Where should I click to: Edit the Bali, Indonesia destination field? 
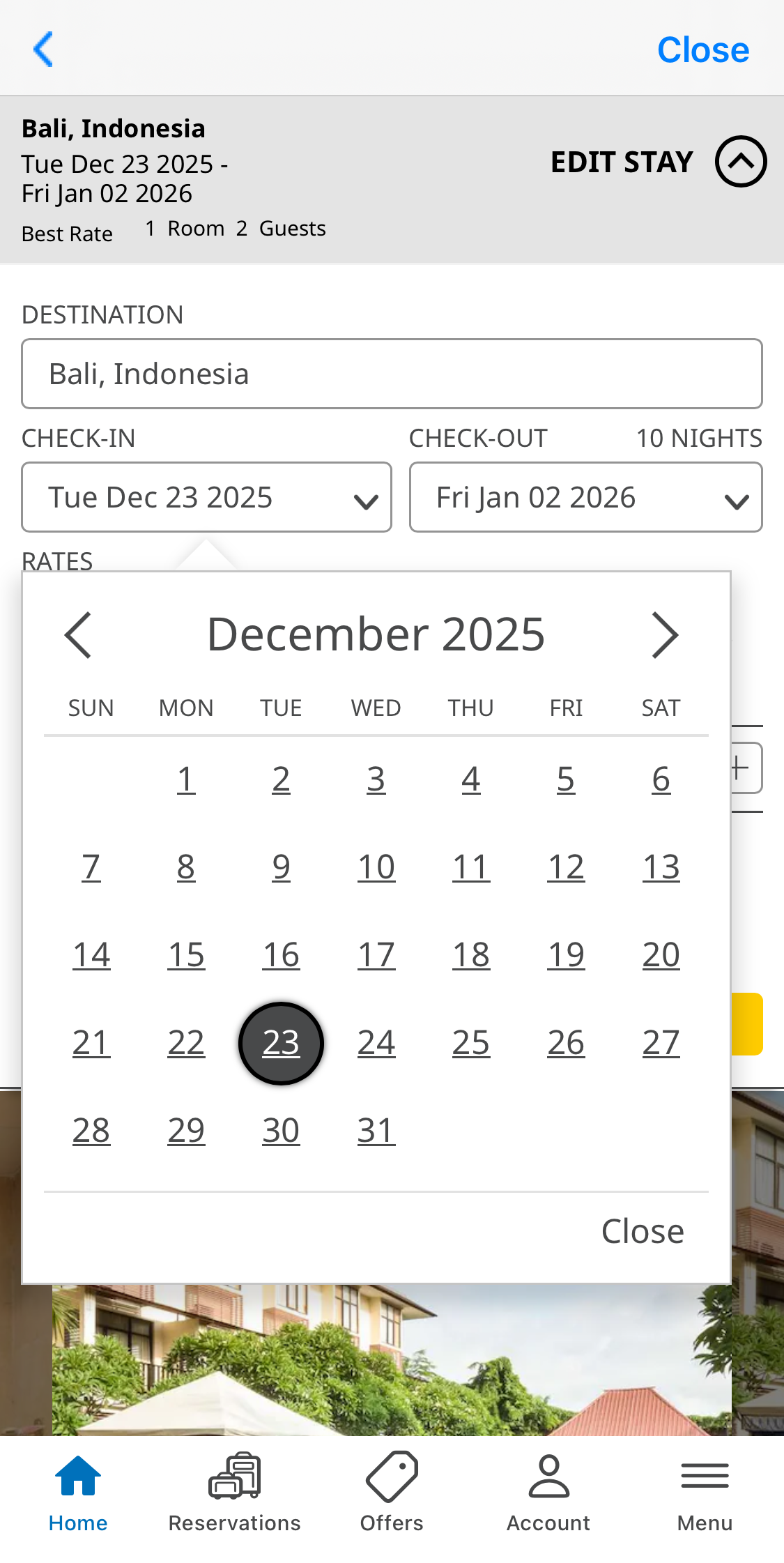click(392, 373)
